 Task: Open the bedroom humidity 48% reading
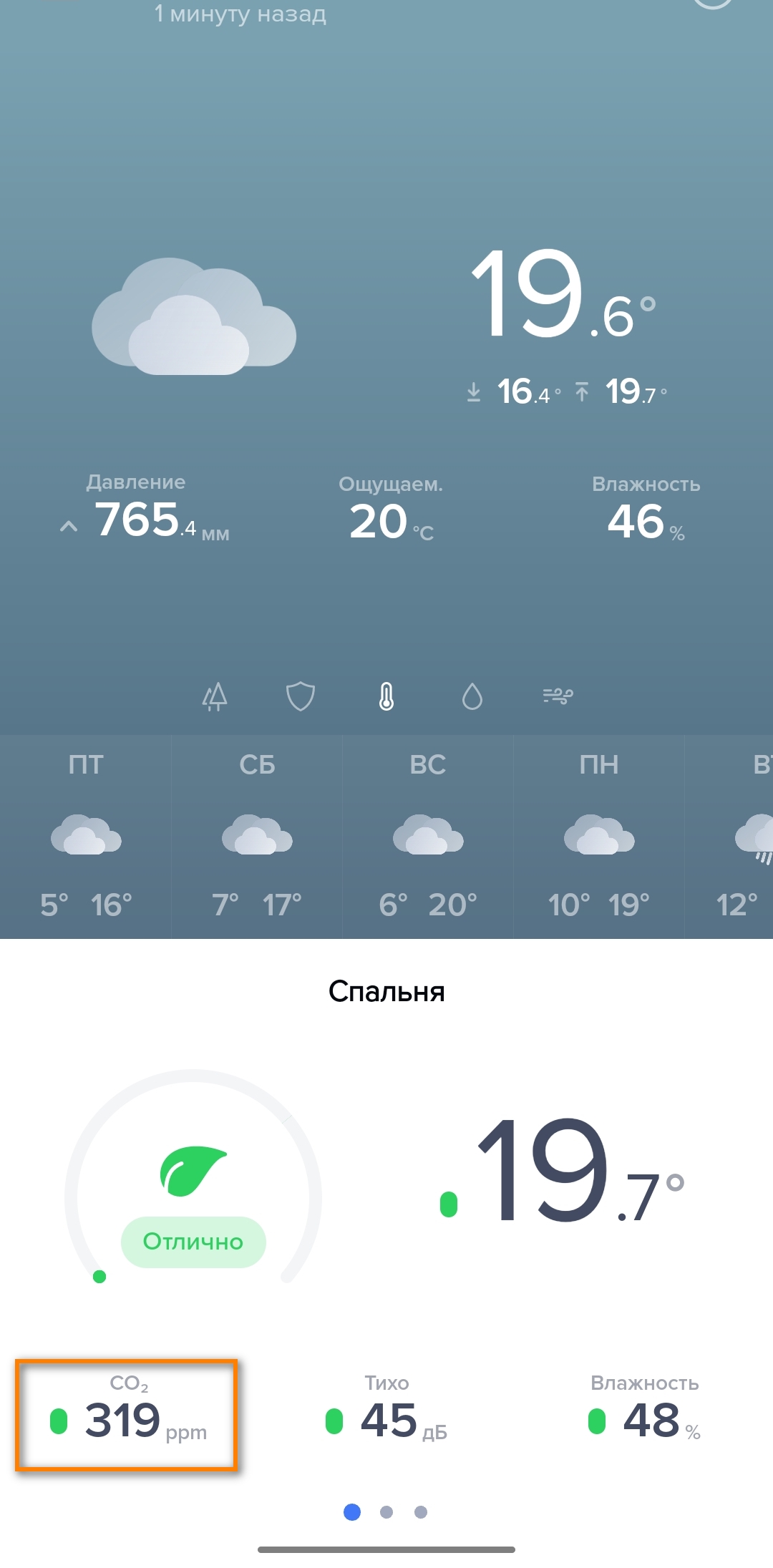coord(644,1414)
